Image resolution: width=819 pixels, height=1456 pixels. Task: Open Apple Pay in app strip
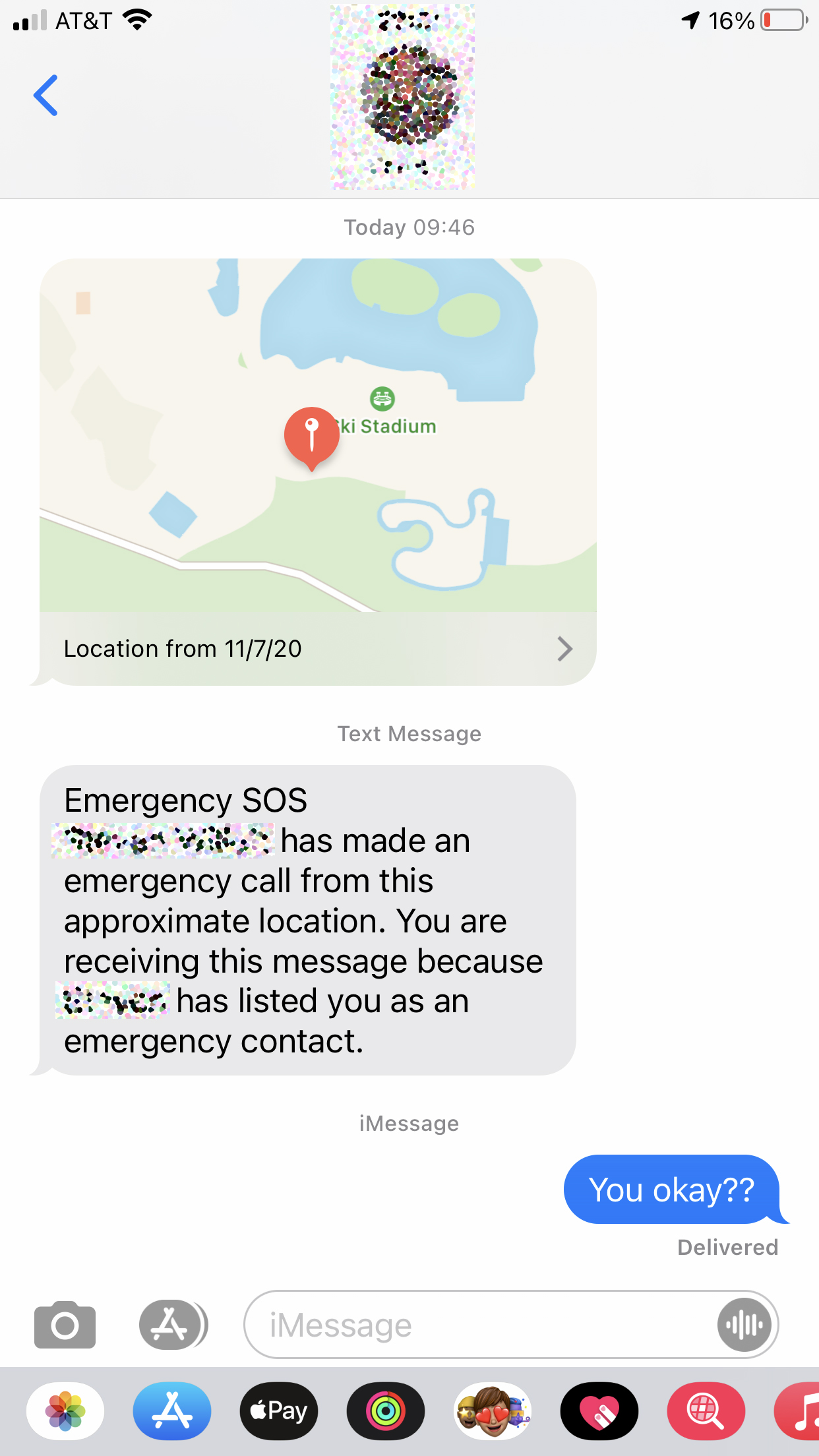pyautogui.click(x=279, y=1411)
